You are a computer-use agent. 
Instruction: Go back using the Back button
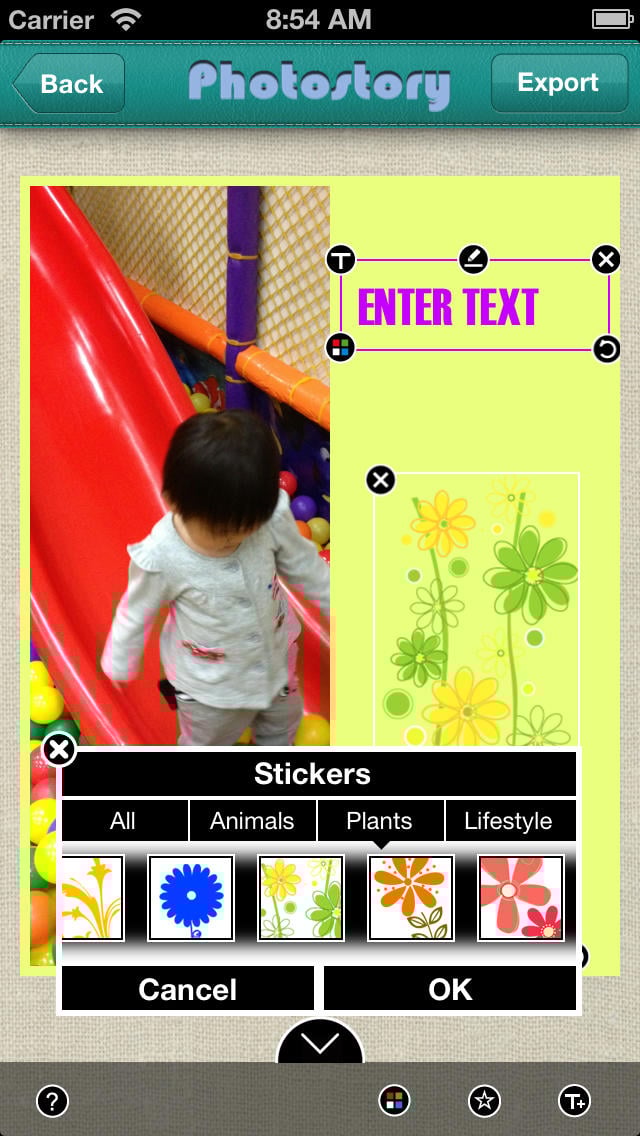[x=69, y=83]
